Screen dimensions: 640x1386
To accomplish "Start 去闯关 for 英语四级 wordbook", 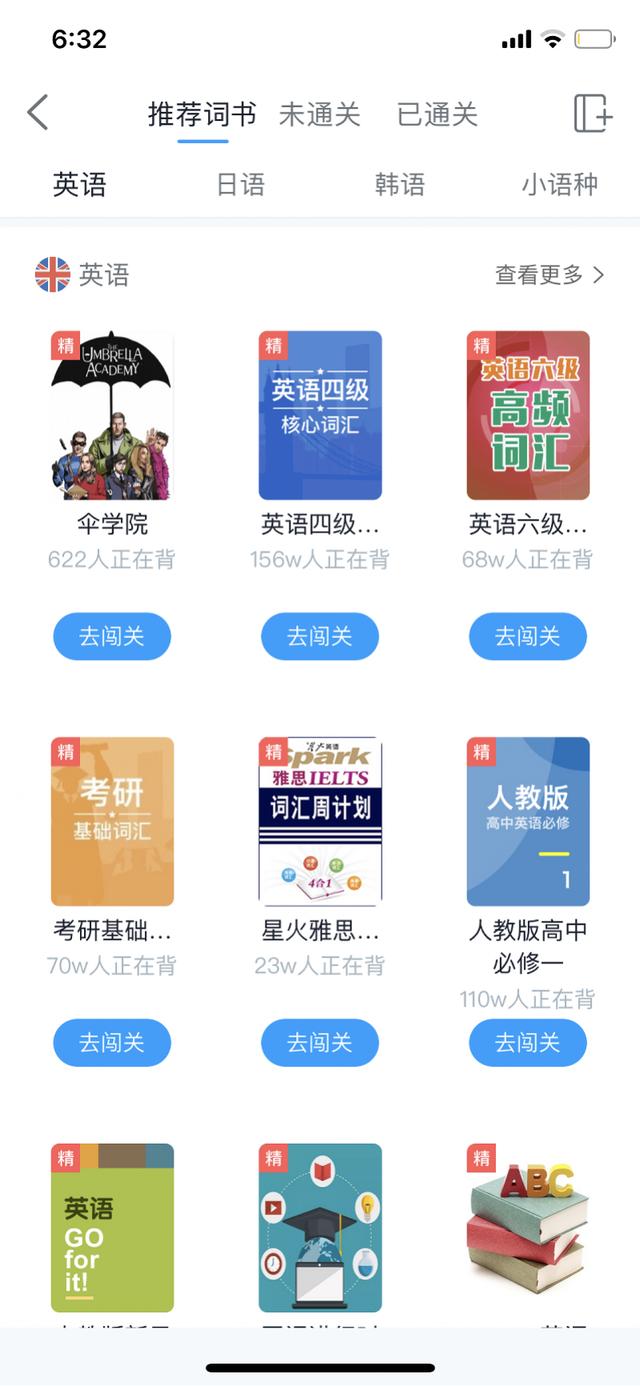I will point(320,636).
